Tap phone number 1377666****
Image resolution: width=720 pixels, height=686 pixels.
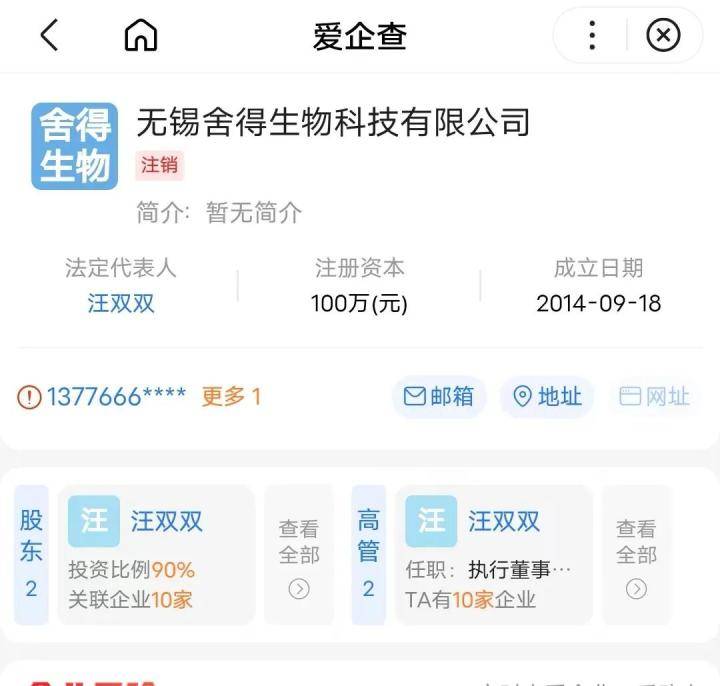click(113, 396)
